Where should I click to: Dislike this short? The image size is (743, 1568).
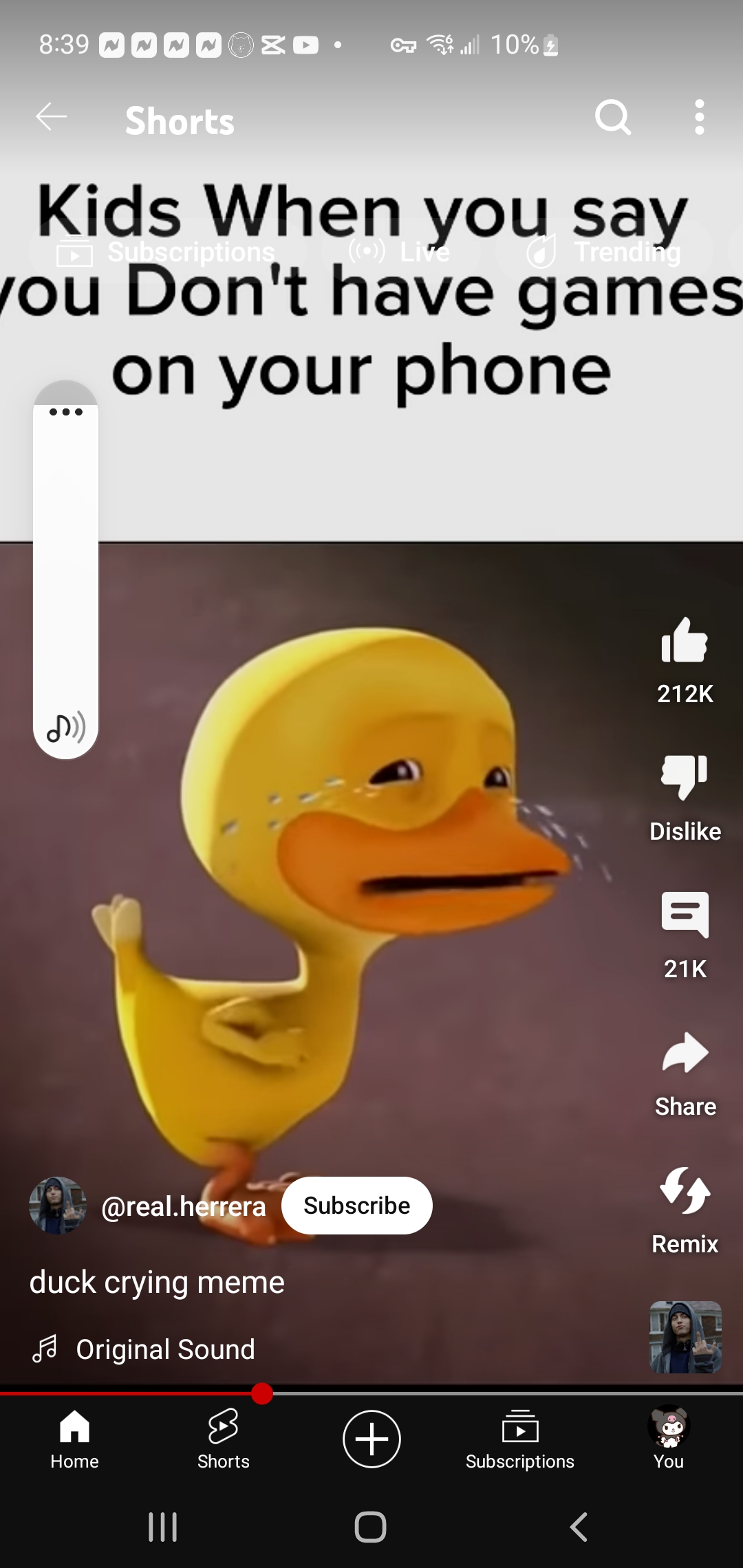coord(684,777)
